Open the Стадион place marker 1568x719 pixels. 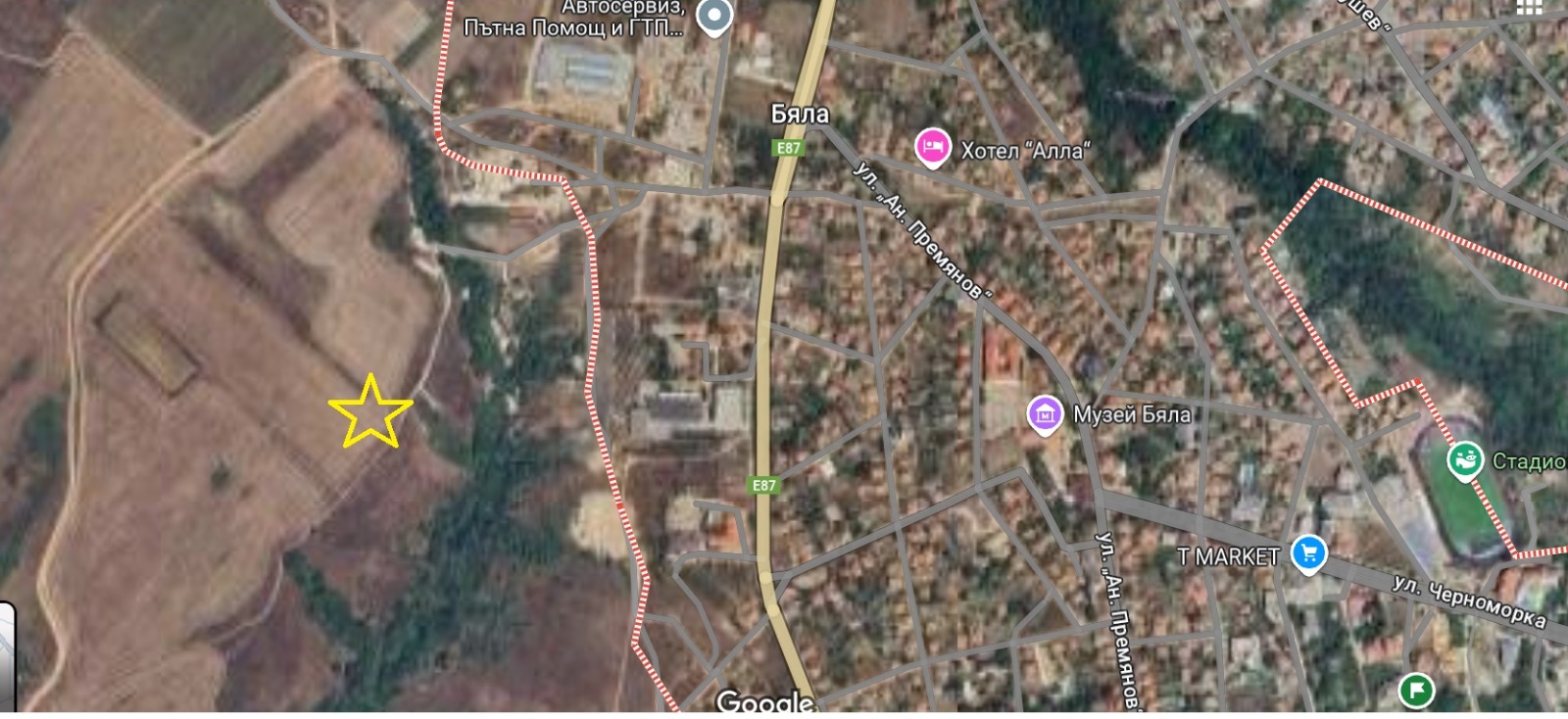coord(1464,459)
